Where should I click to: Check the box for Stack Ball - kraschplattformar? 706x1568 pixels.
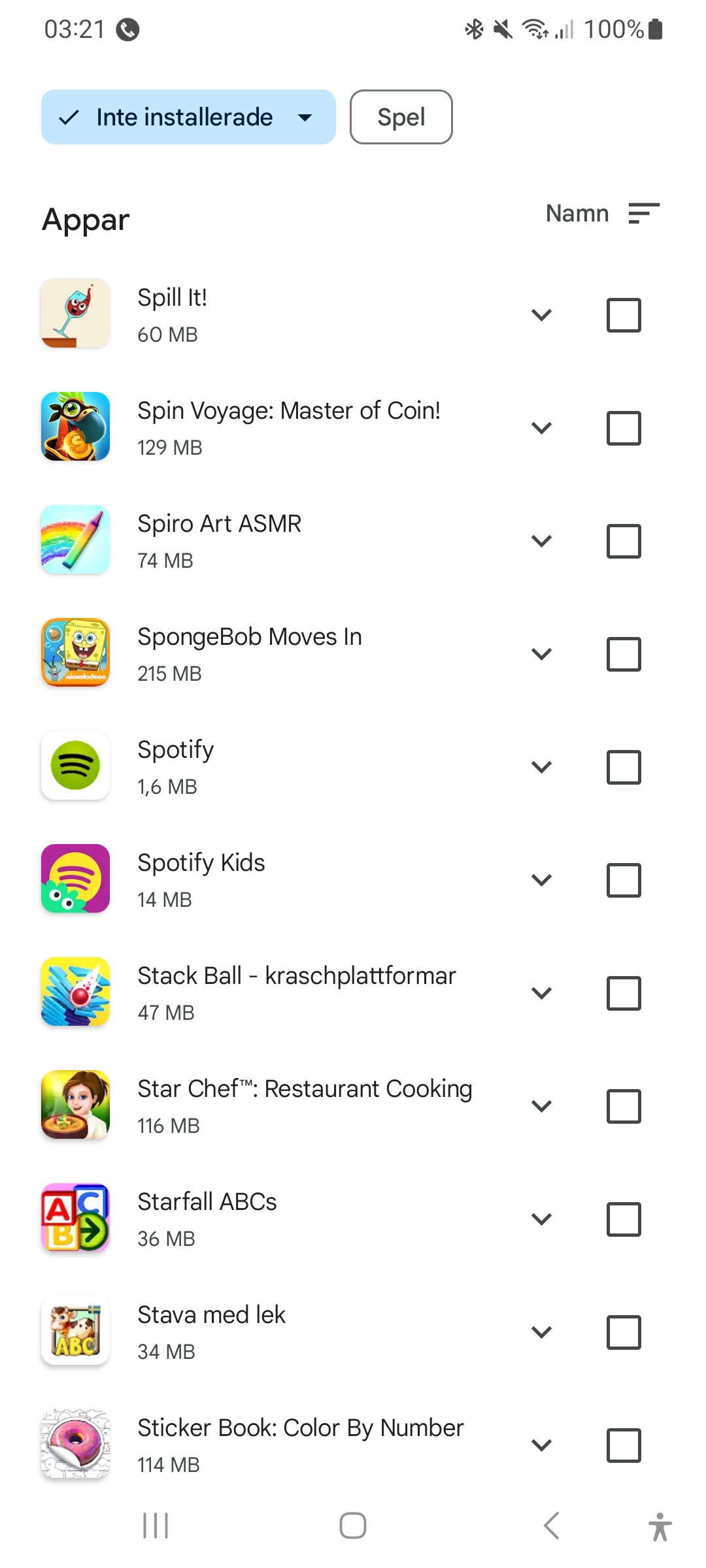pos(624,994)
